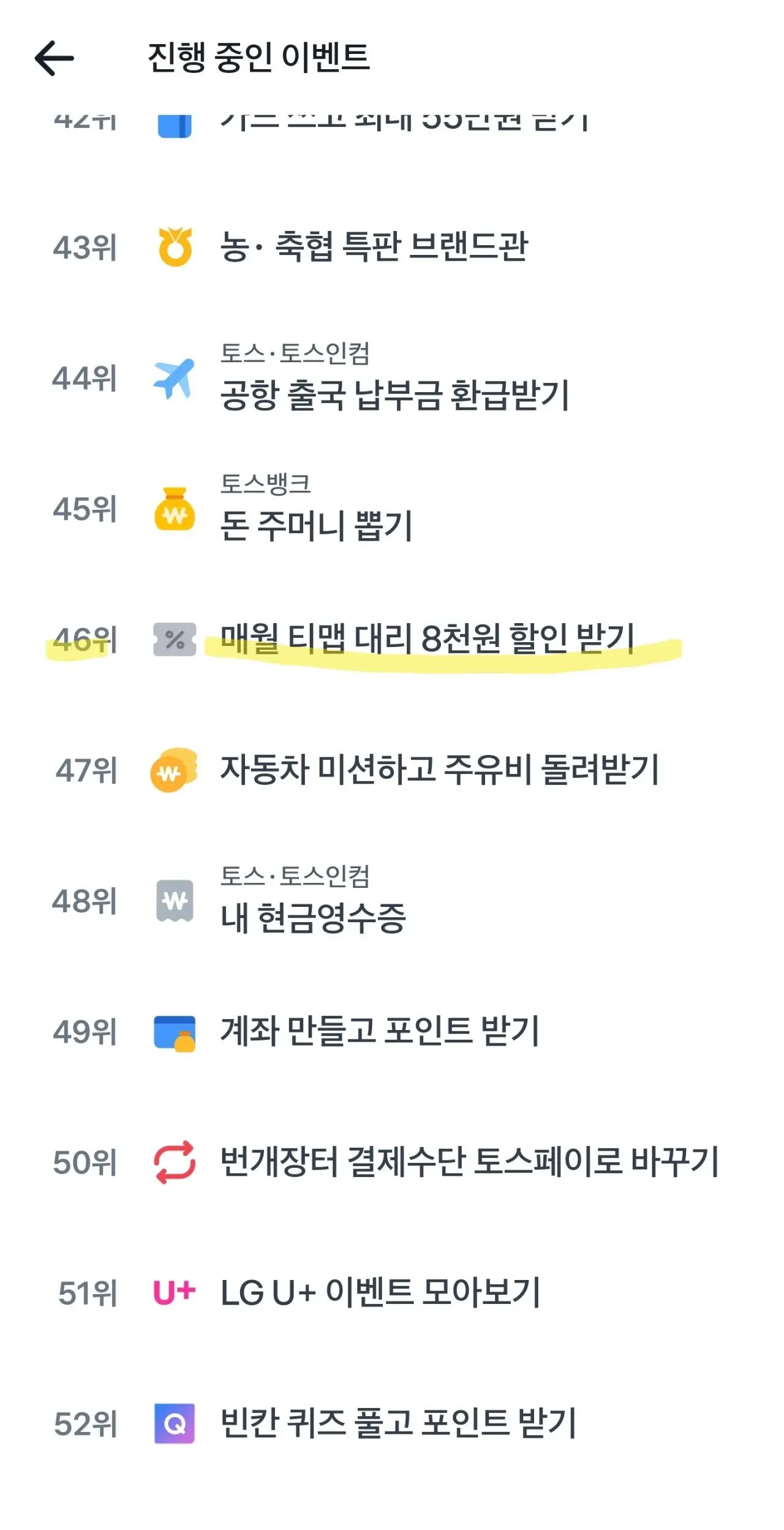Open 돈 주머니 뽑기 event
Image resolution: width=784 pixels, height=1530 pixels.
click(316, 525)
